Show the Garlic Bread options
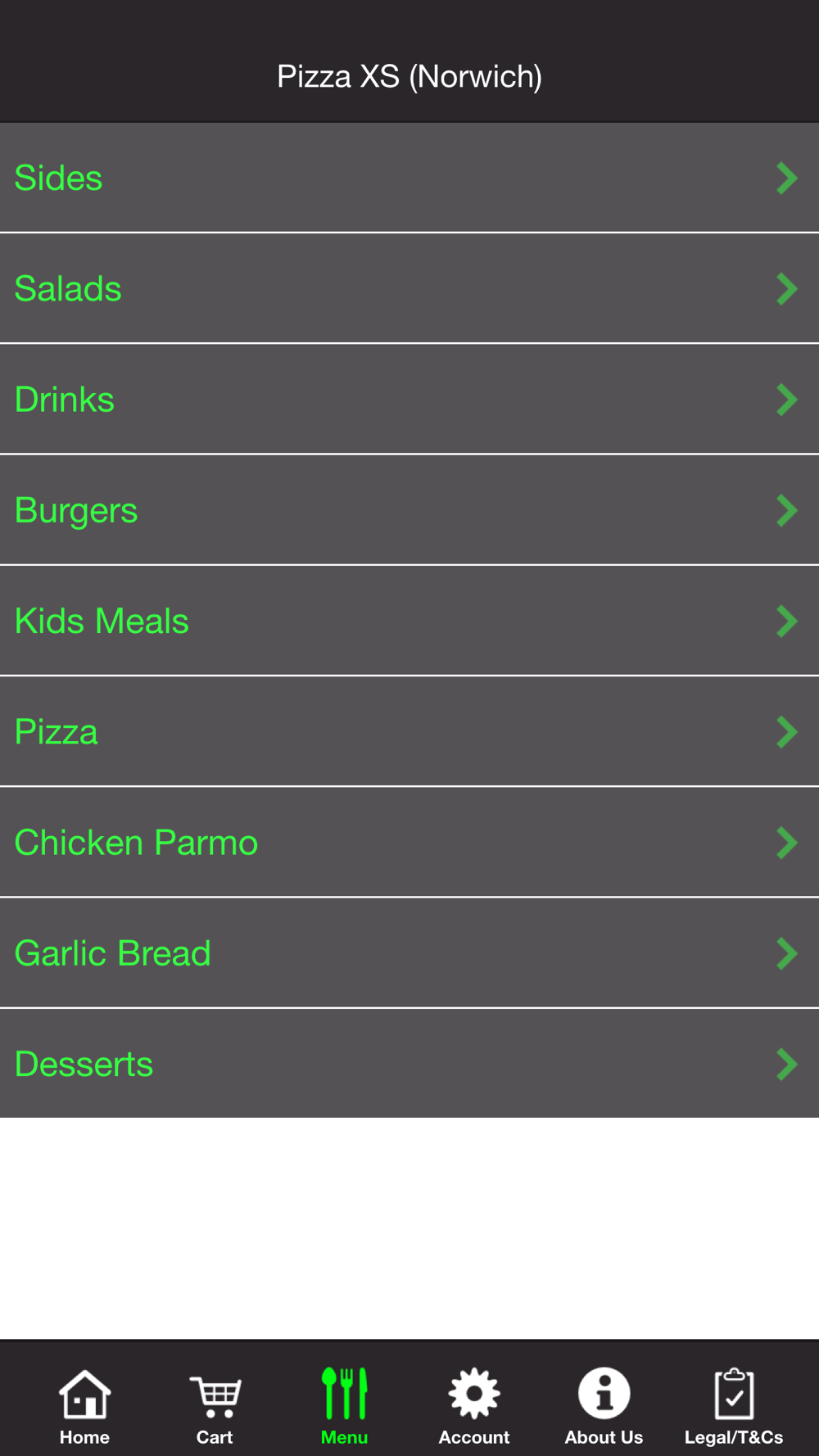 (409, 953)
